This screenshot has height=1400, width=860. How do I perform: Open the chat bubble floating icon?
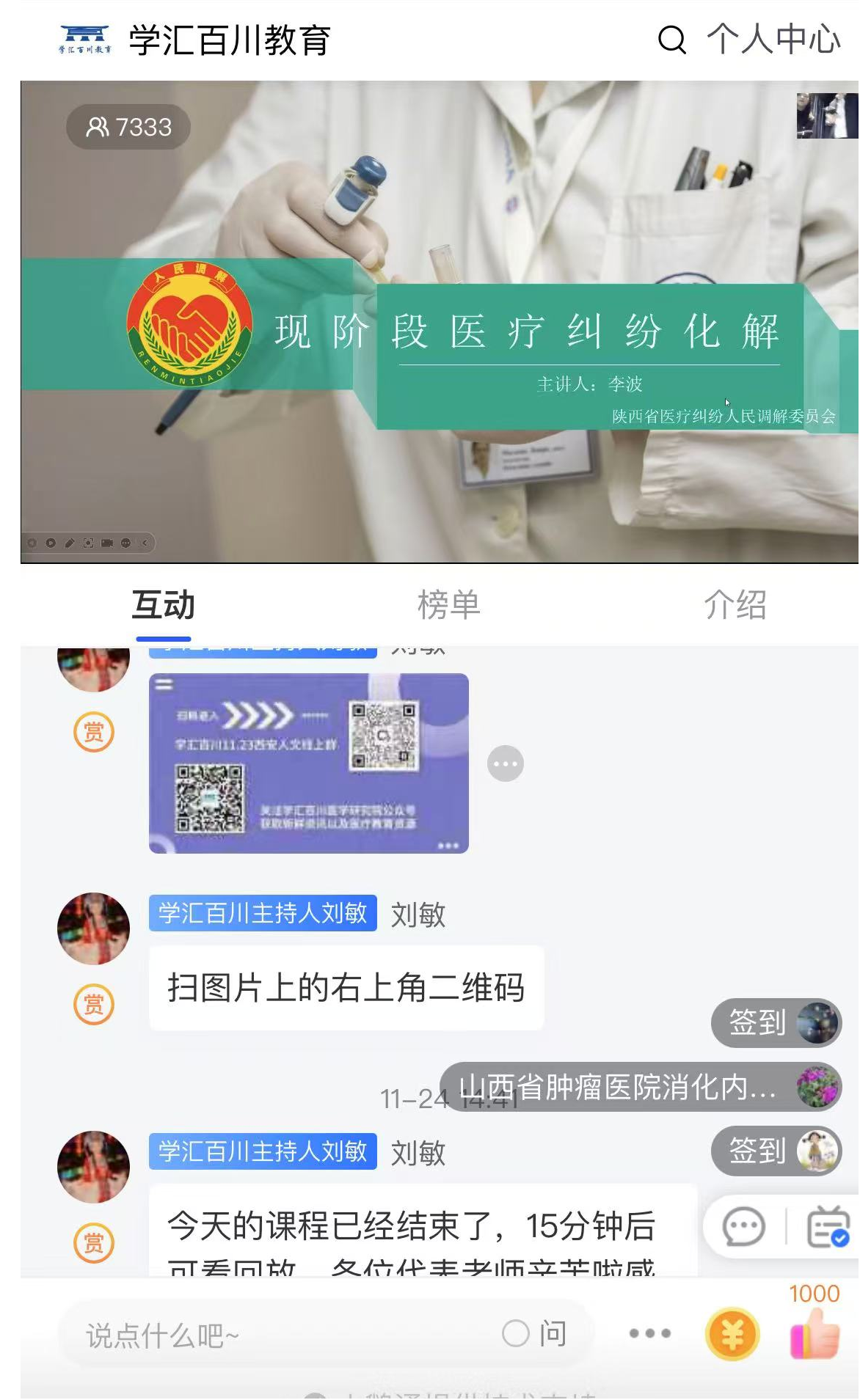(x=743, y=1227)
